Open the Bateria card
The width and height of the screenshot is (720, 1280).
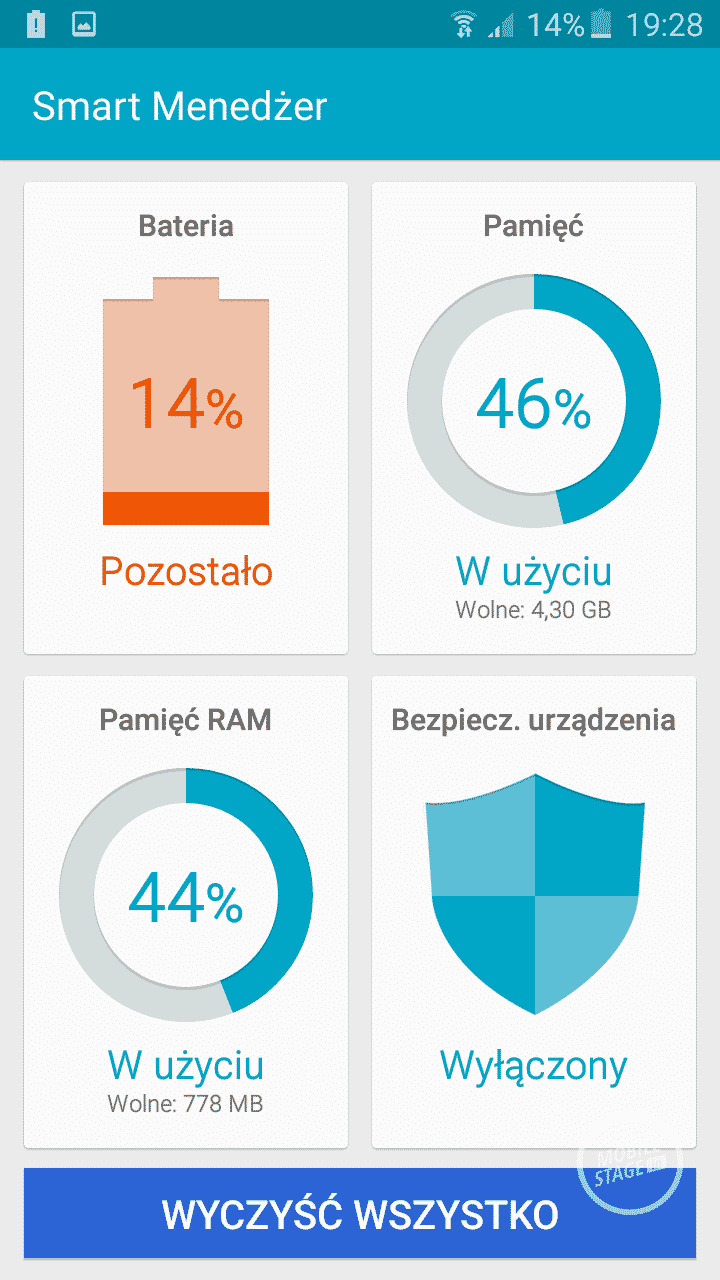(186, 418)
